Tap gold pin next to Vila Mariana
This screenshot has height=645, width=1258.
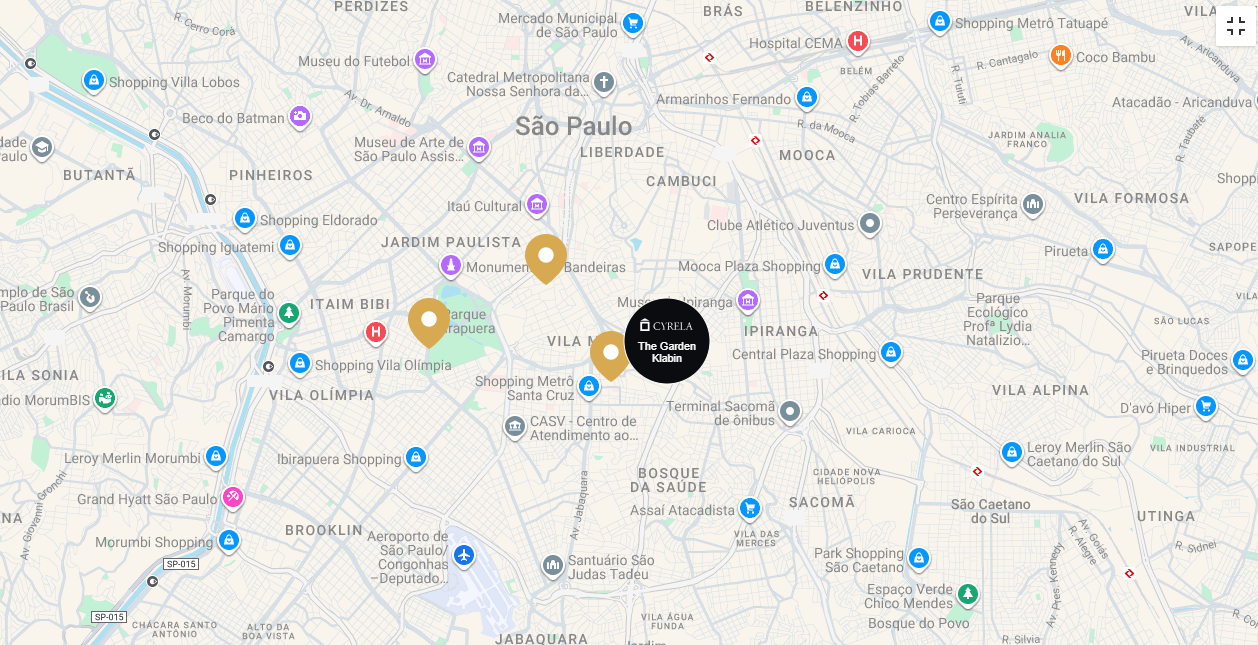tap(610, 353)
